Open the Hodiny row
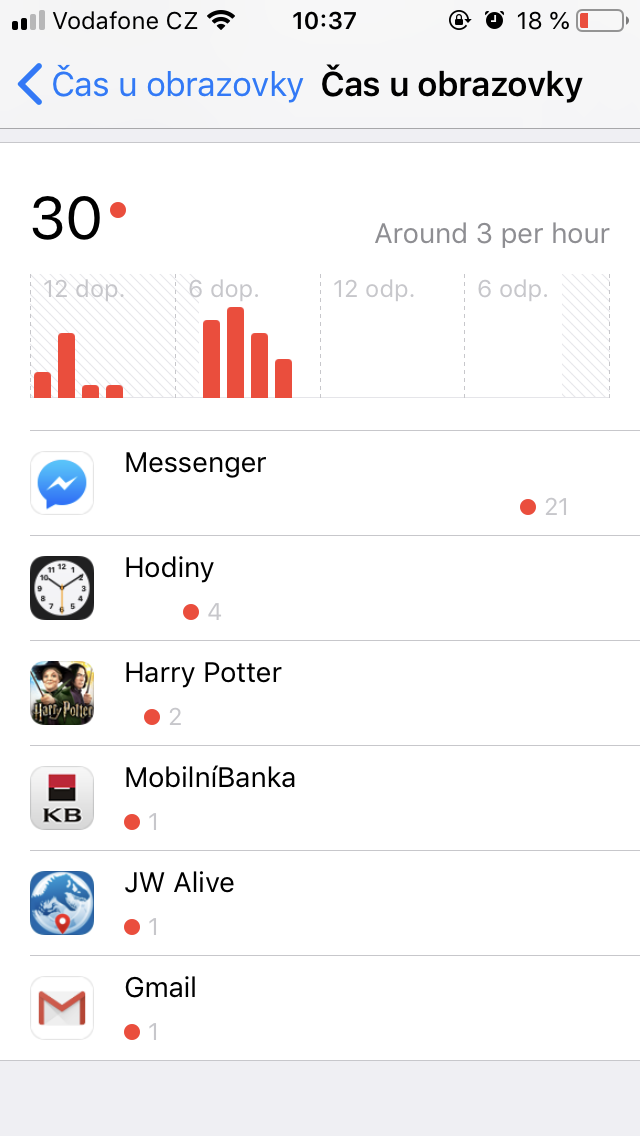 point(320,588)
